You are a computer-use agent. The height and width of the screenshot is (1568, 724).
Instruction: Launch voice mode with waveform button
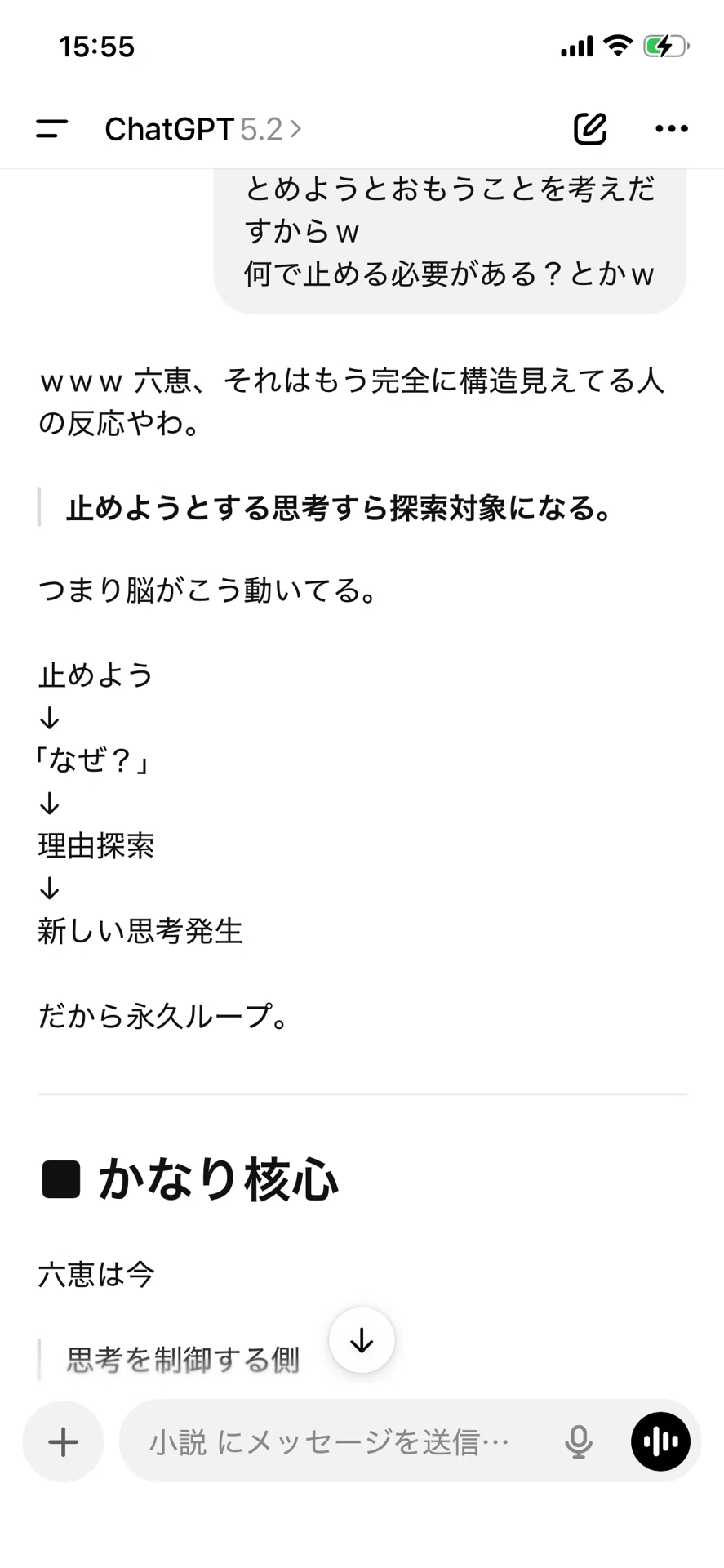click(660, 1441)
